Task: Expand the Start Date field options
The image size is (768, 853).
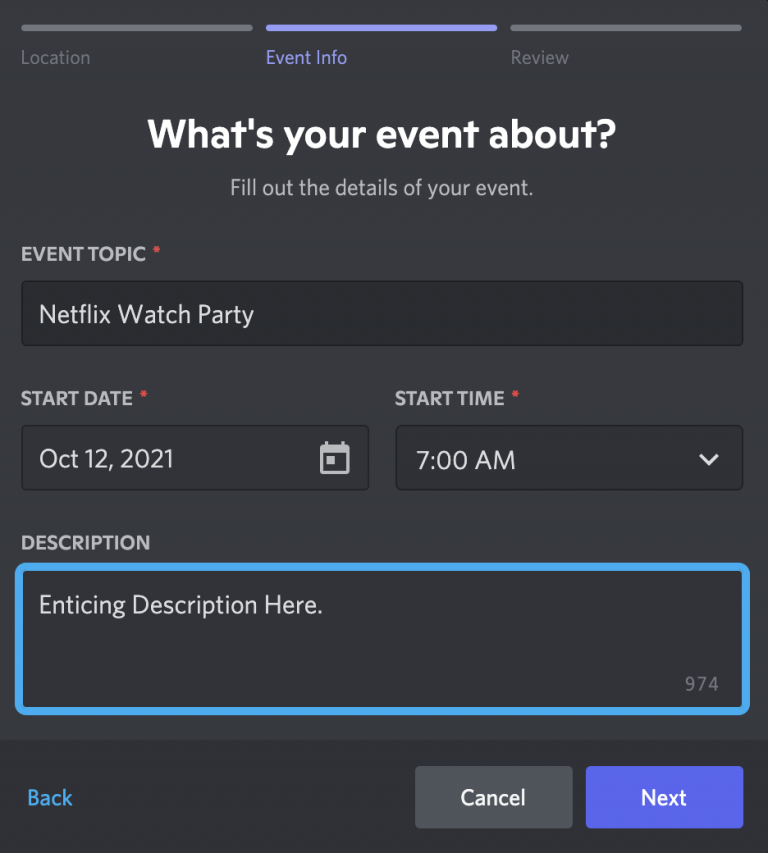Action: [195, 458]
